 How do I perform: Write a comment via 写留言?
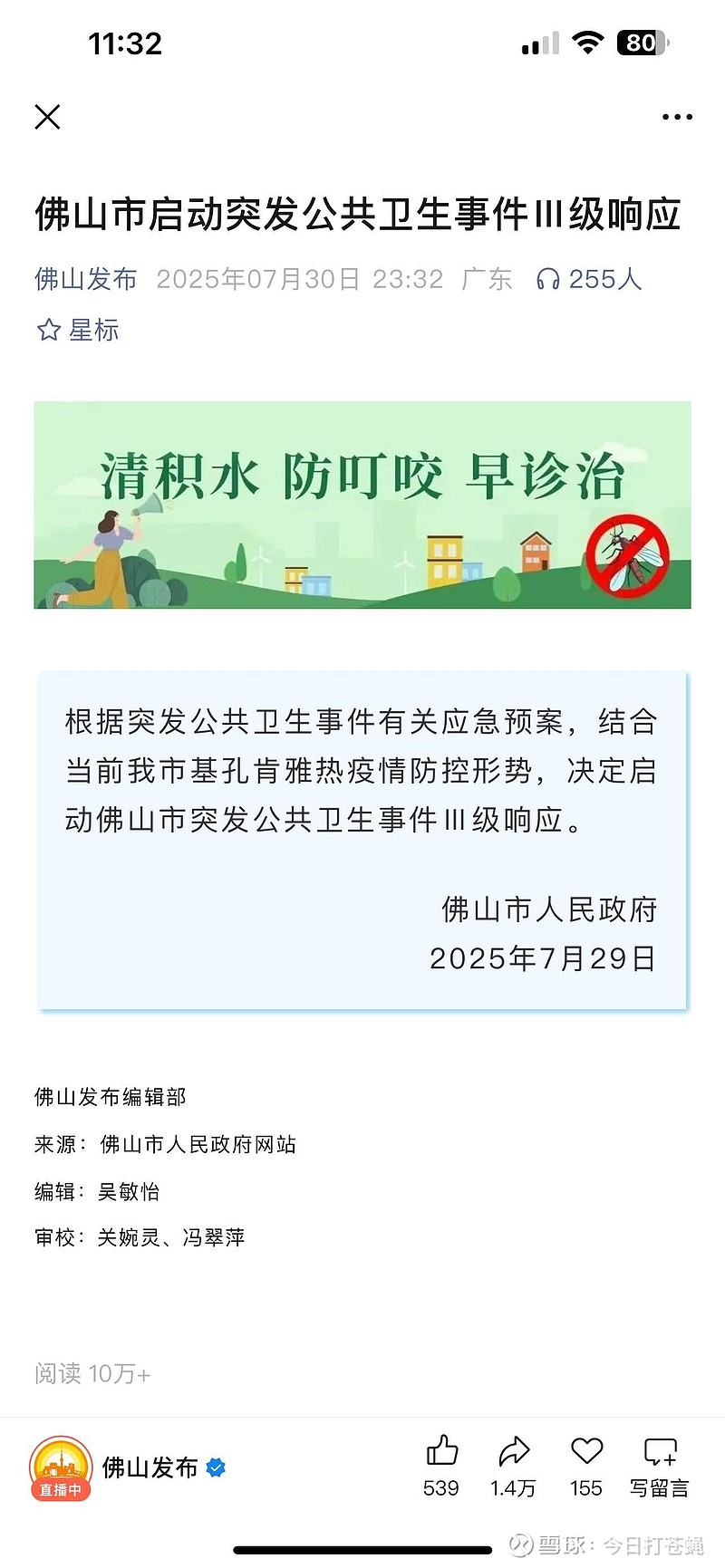pos(660,1467)
